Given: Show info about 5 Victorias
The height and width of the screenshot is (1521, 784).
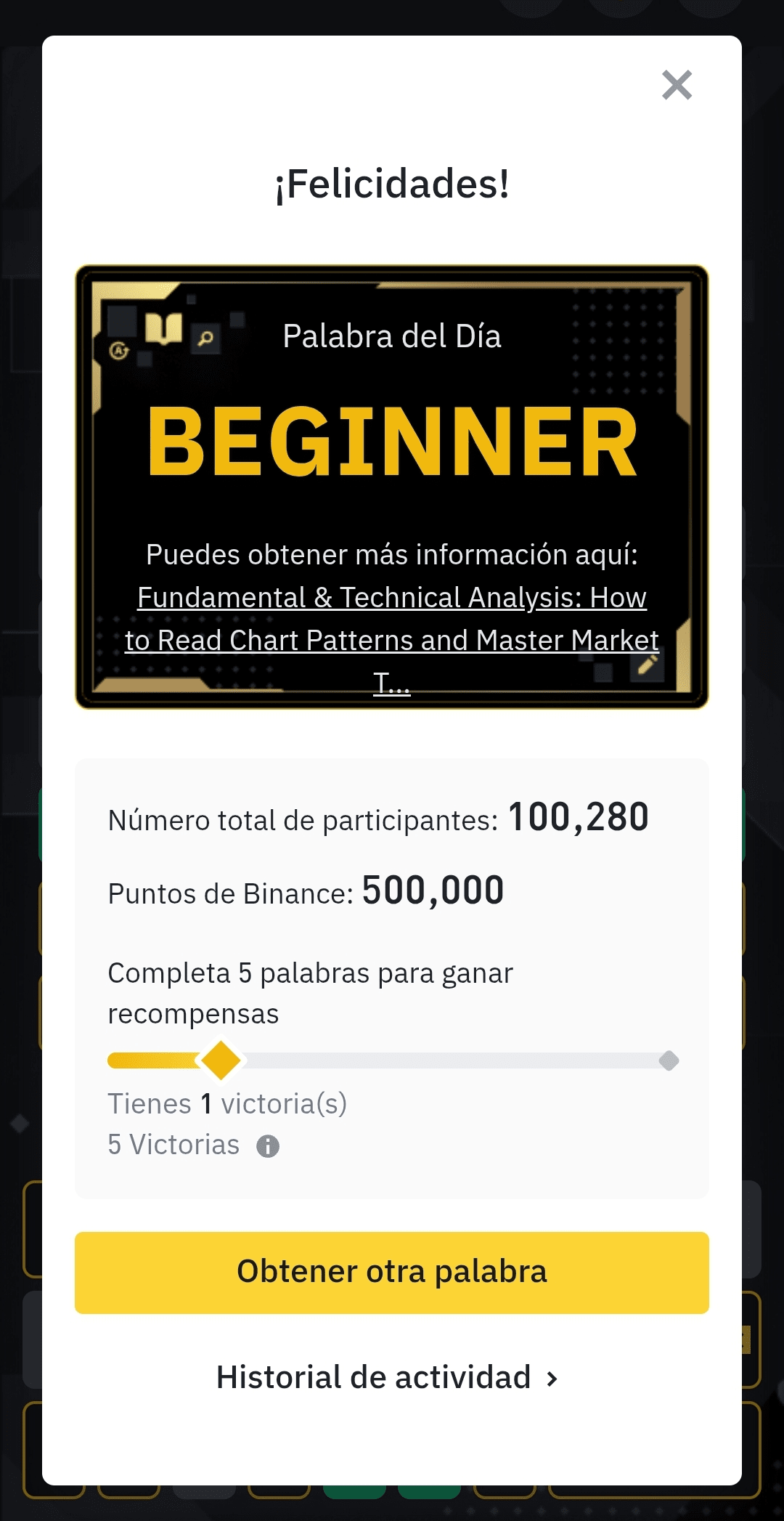Looking at the screenshot, I should (268, 1146).
